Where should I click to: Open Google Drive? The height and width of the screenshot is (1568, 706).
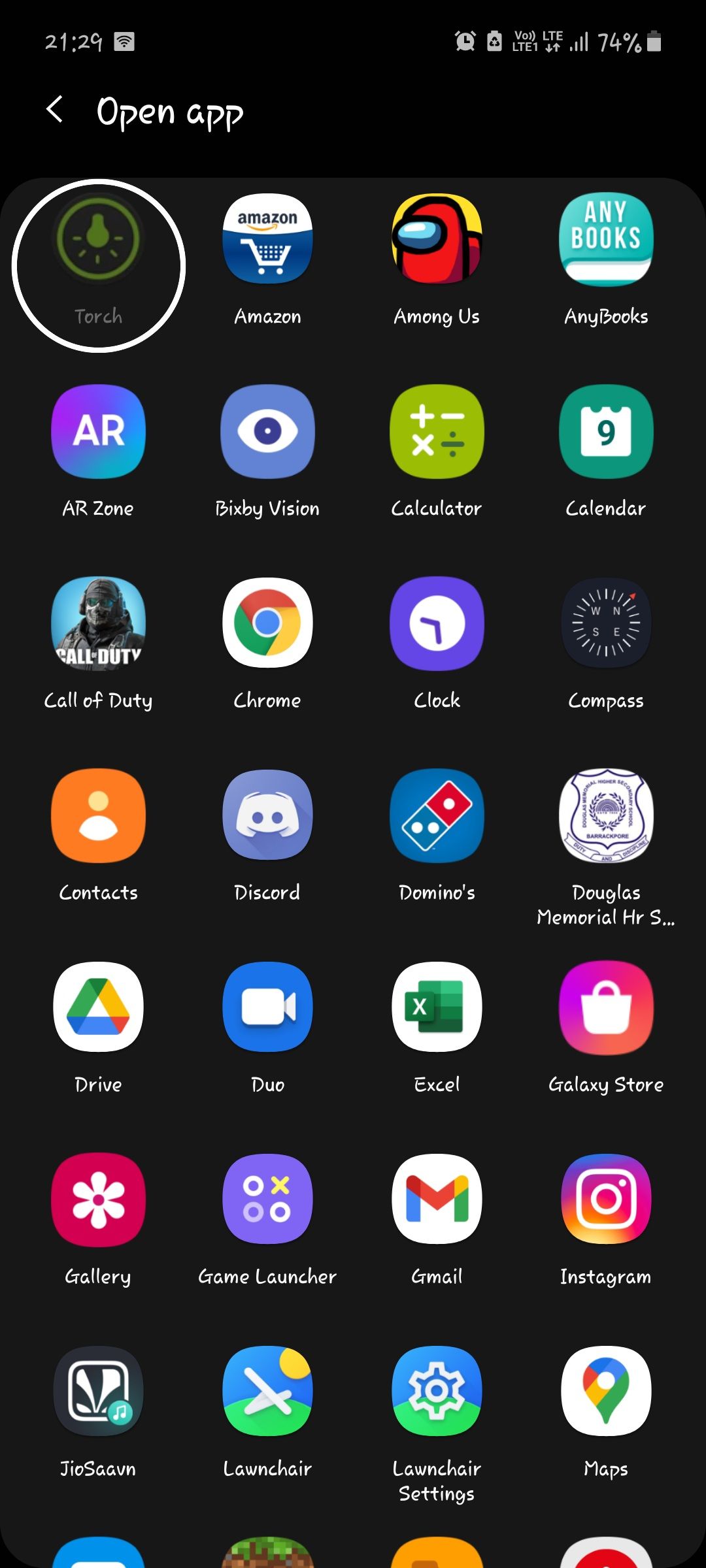coord(97,1007)
